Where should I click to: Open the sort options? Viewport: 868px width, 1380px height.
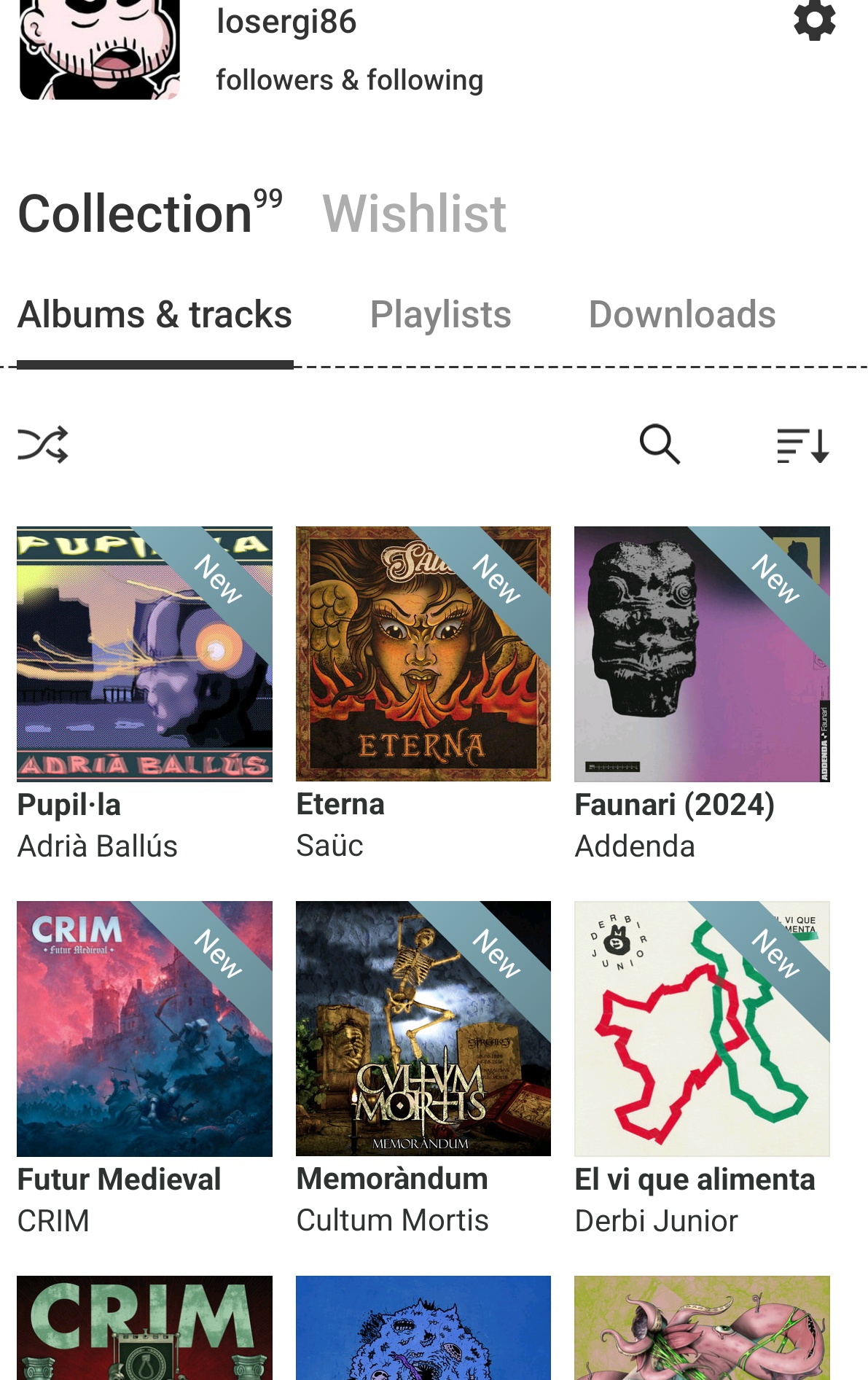point(802,445)
